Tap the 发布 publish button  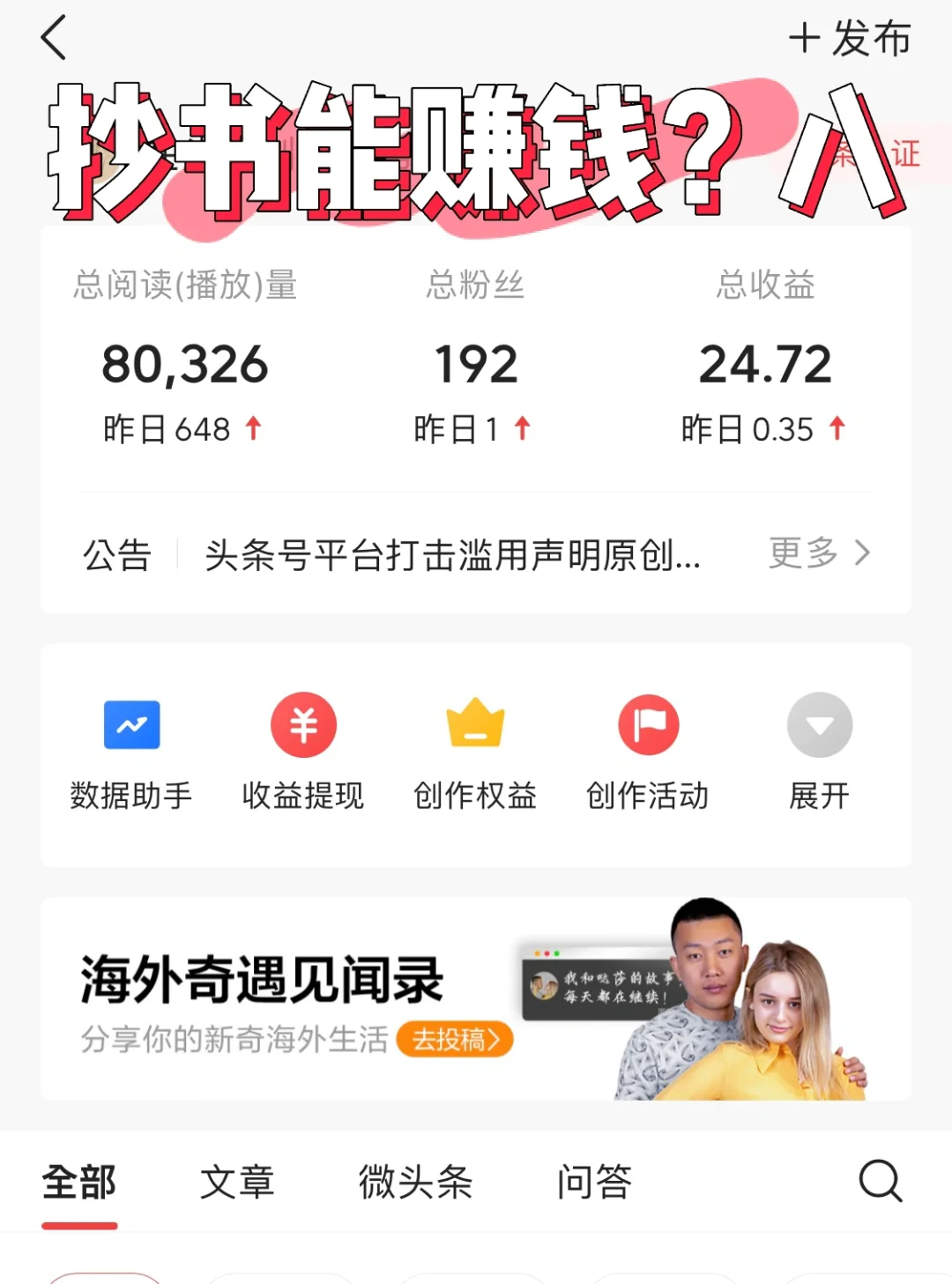tap(850, 40)
